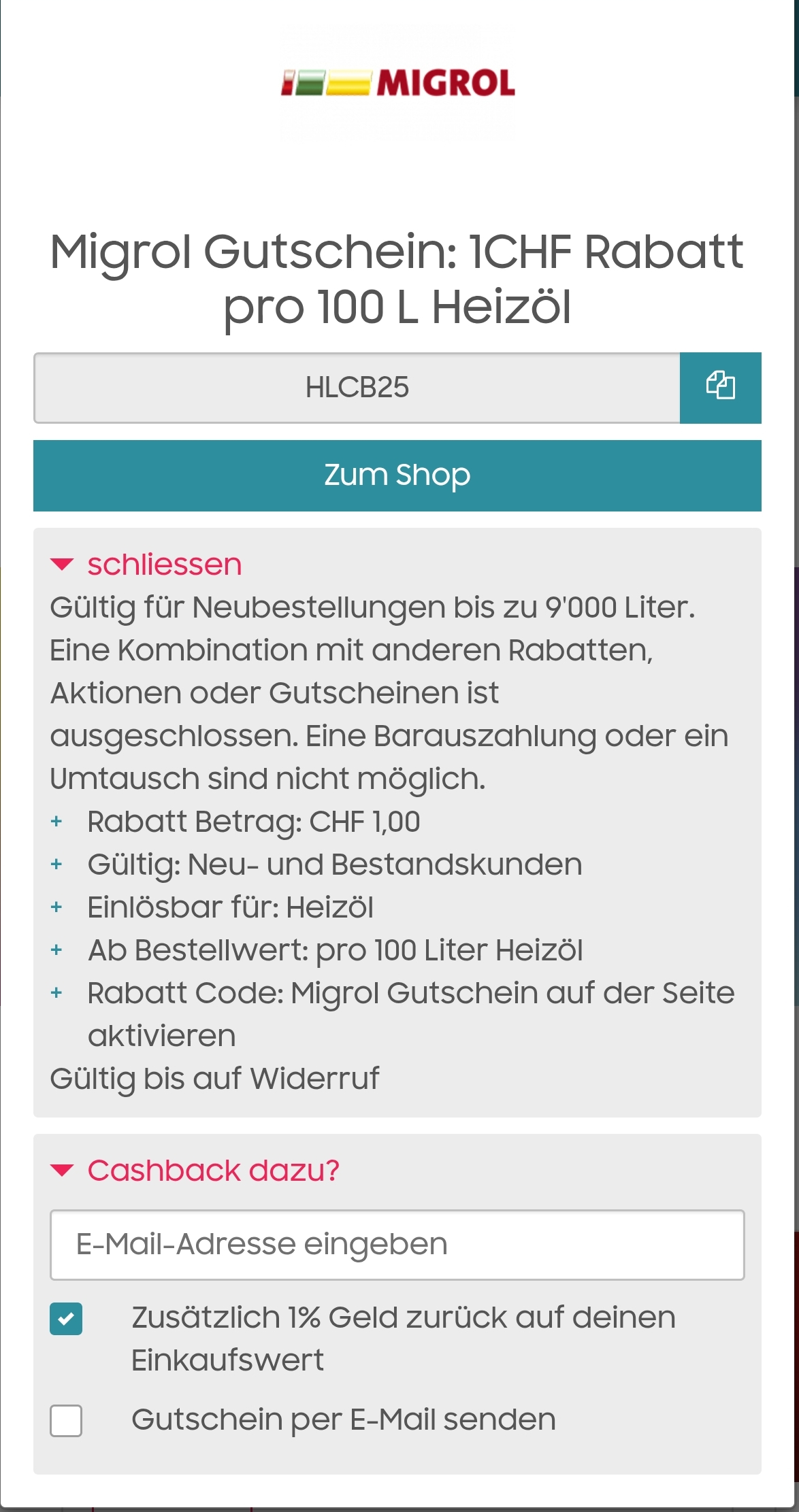799x1512 pixels.
Task: Select the HLCB25 code field
Action: (x=357, y=388)
